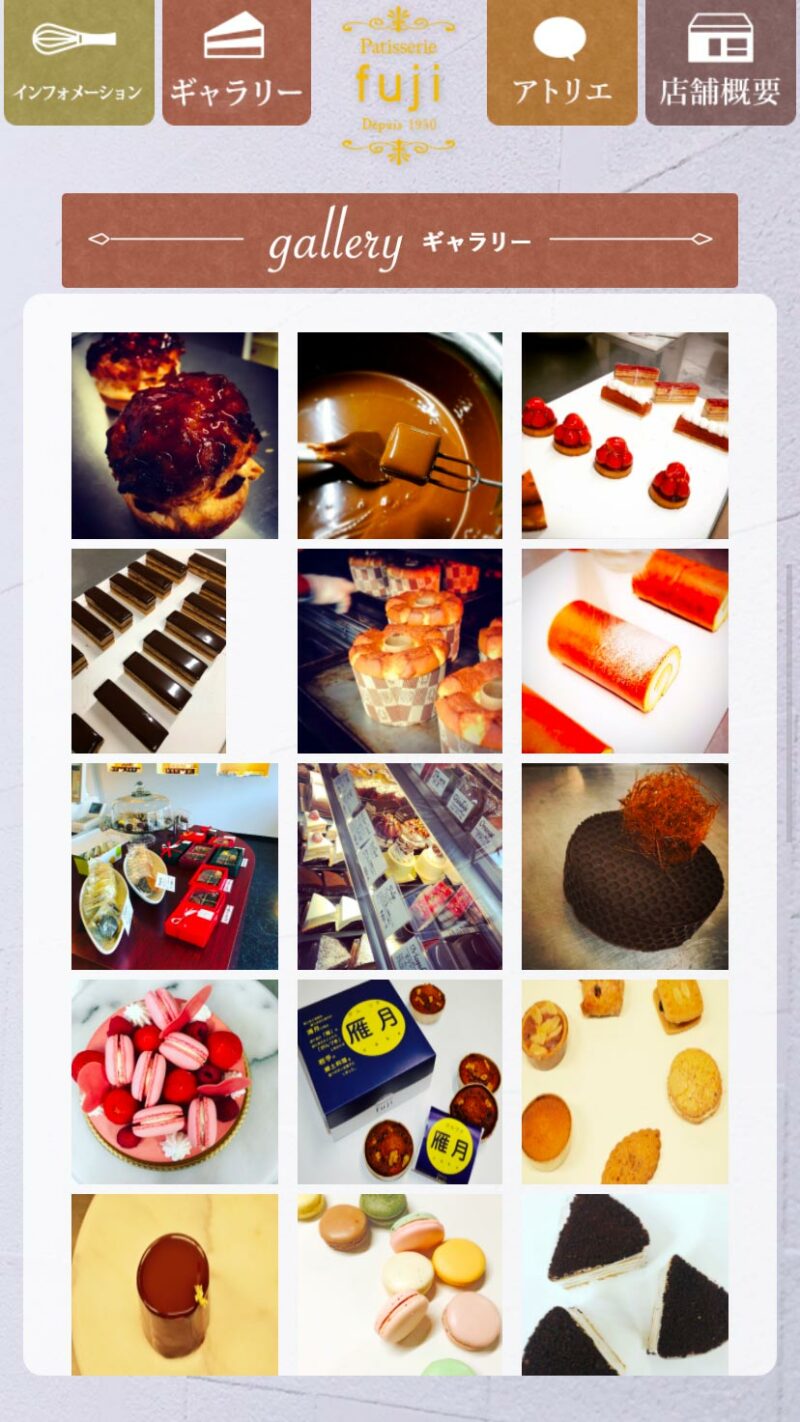The image size is (800, 1422).
Task: Open the インフォメーション navigation tab
Action: point(79,62)
